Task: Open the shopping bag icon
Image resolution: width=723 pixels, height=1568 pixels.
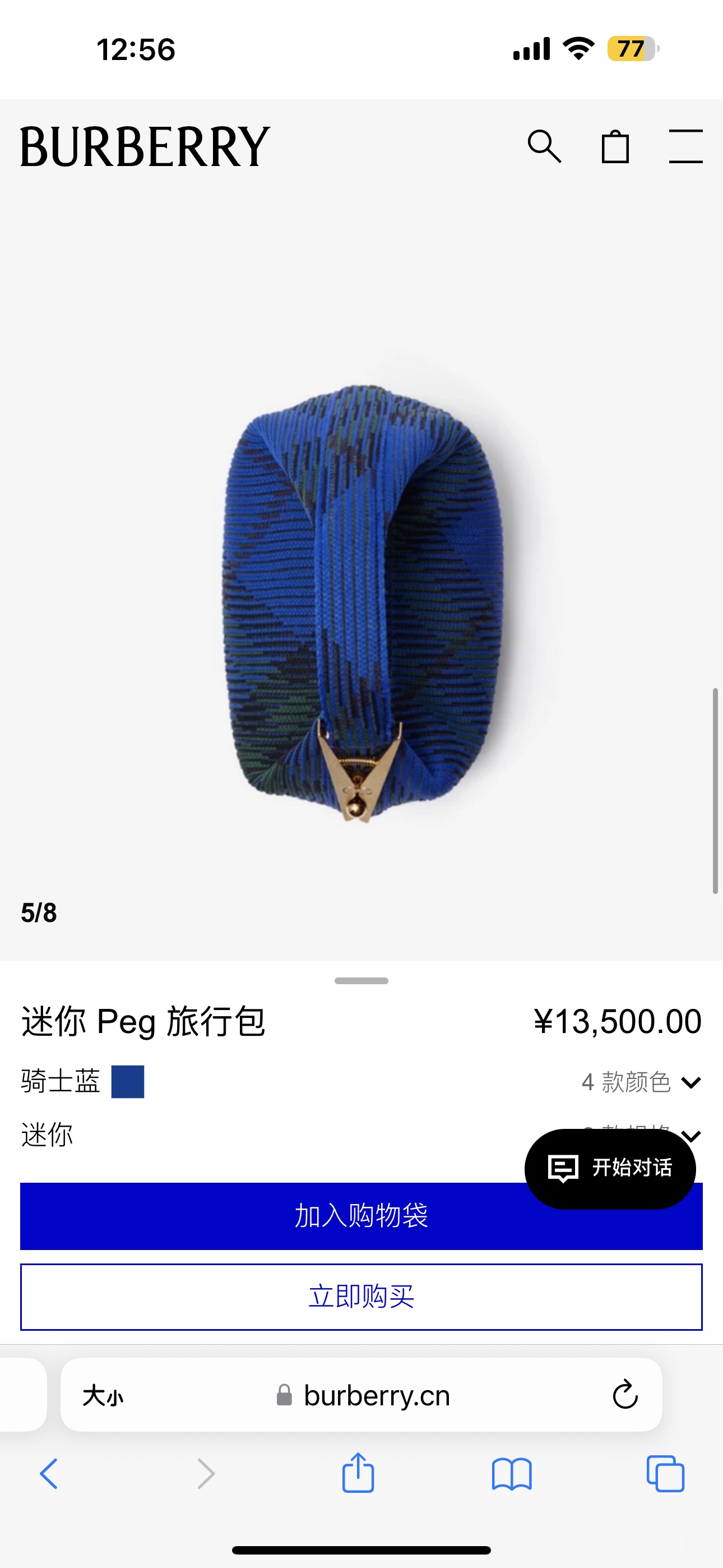Action: pos(615,147)
